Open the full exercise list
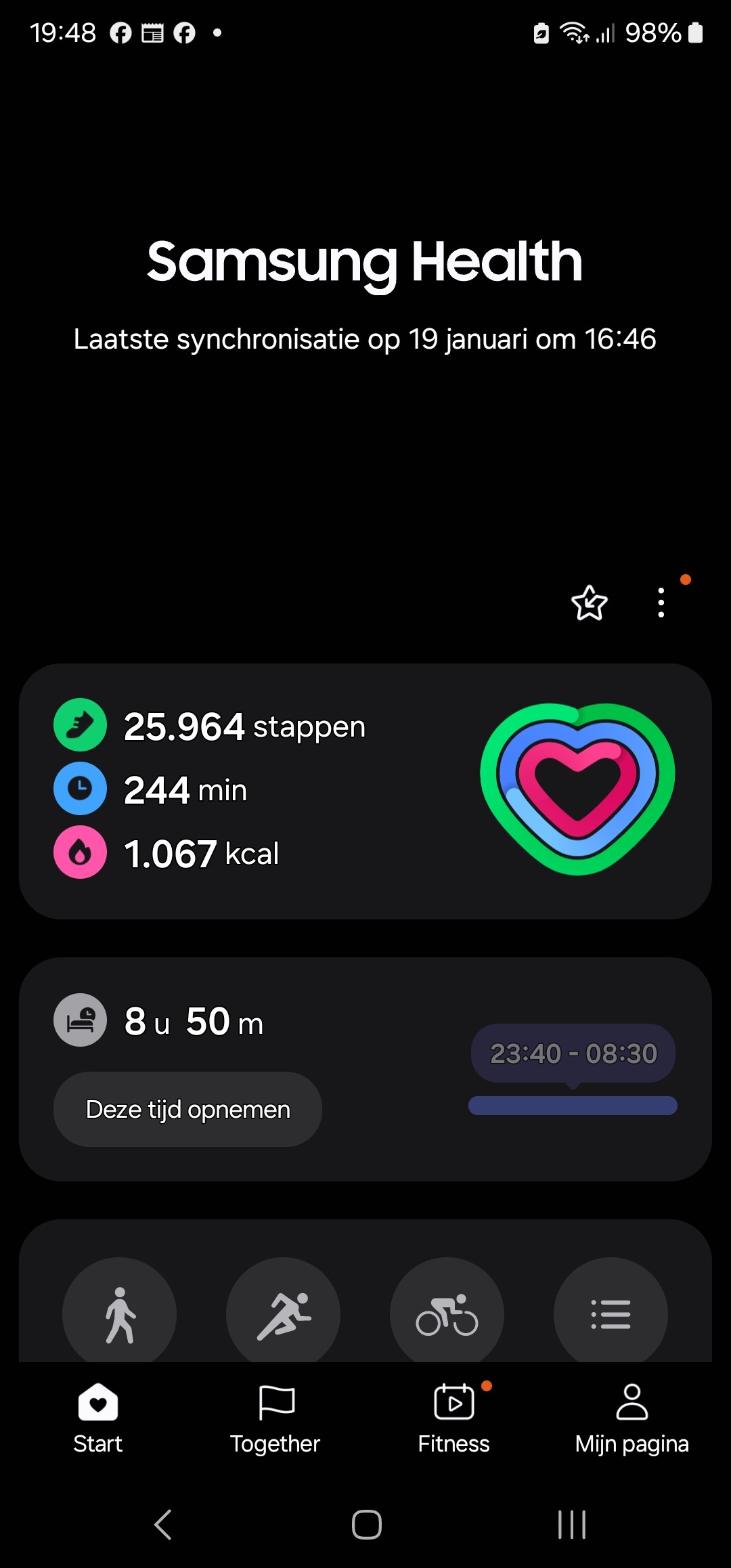731x1568 pixels. 611,1313
